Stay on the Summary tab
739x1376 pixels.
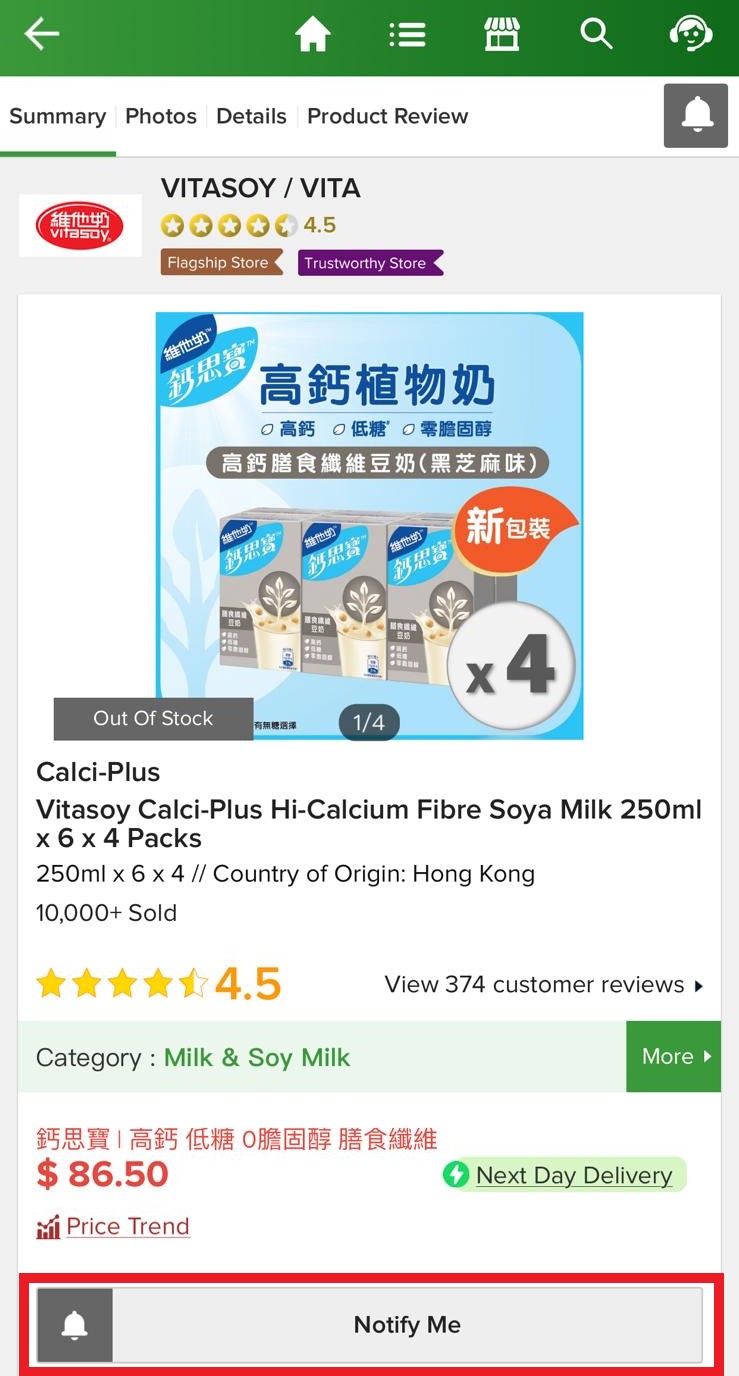click(x=57, y=116)
